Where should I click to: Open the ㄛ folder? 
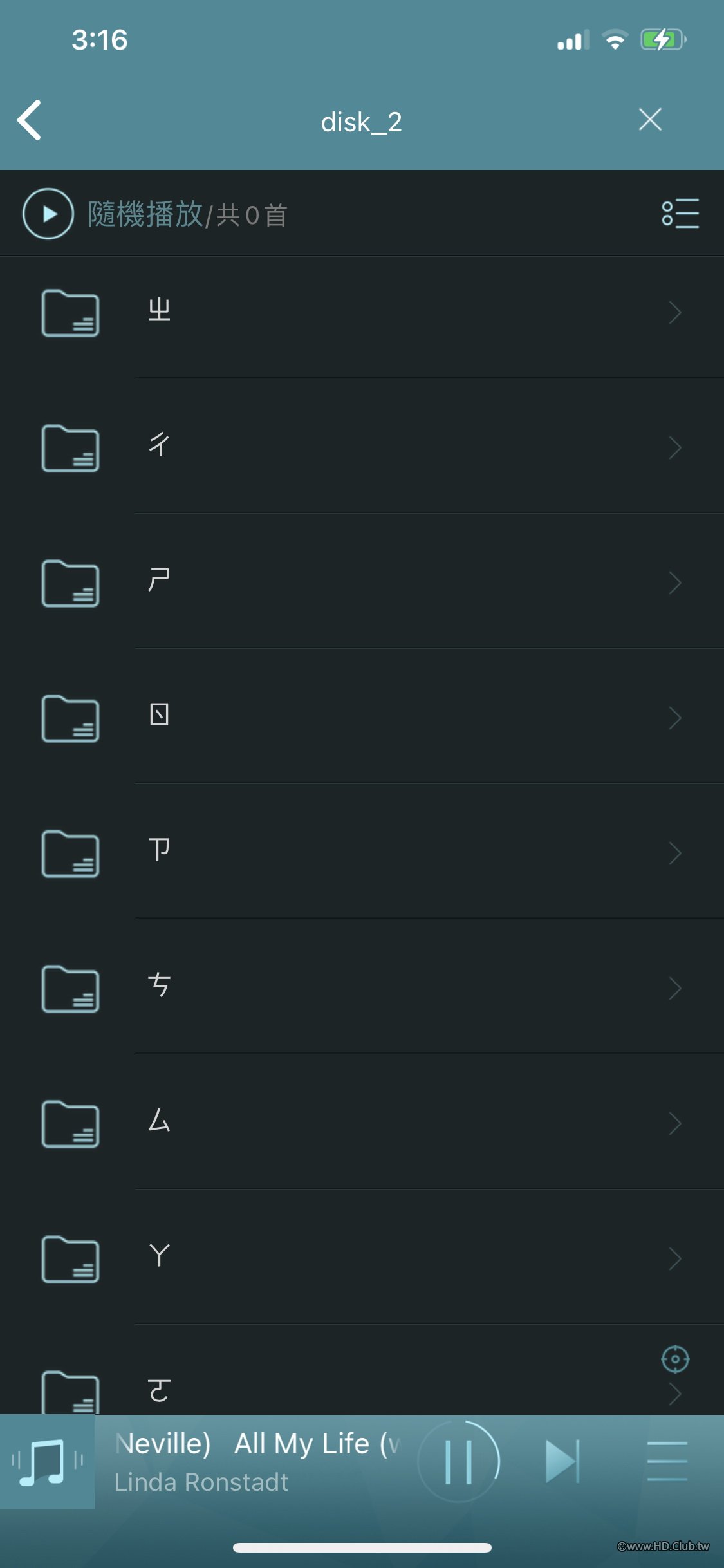coord(362,1392)
